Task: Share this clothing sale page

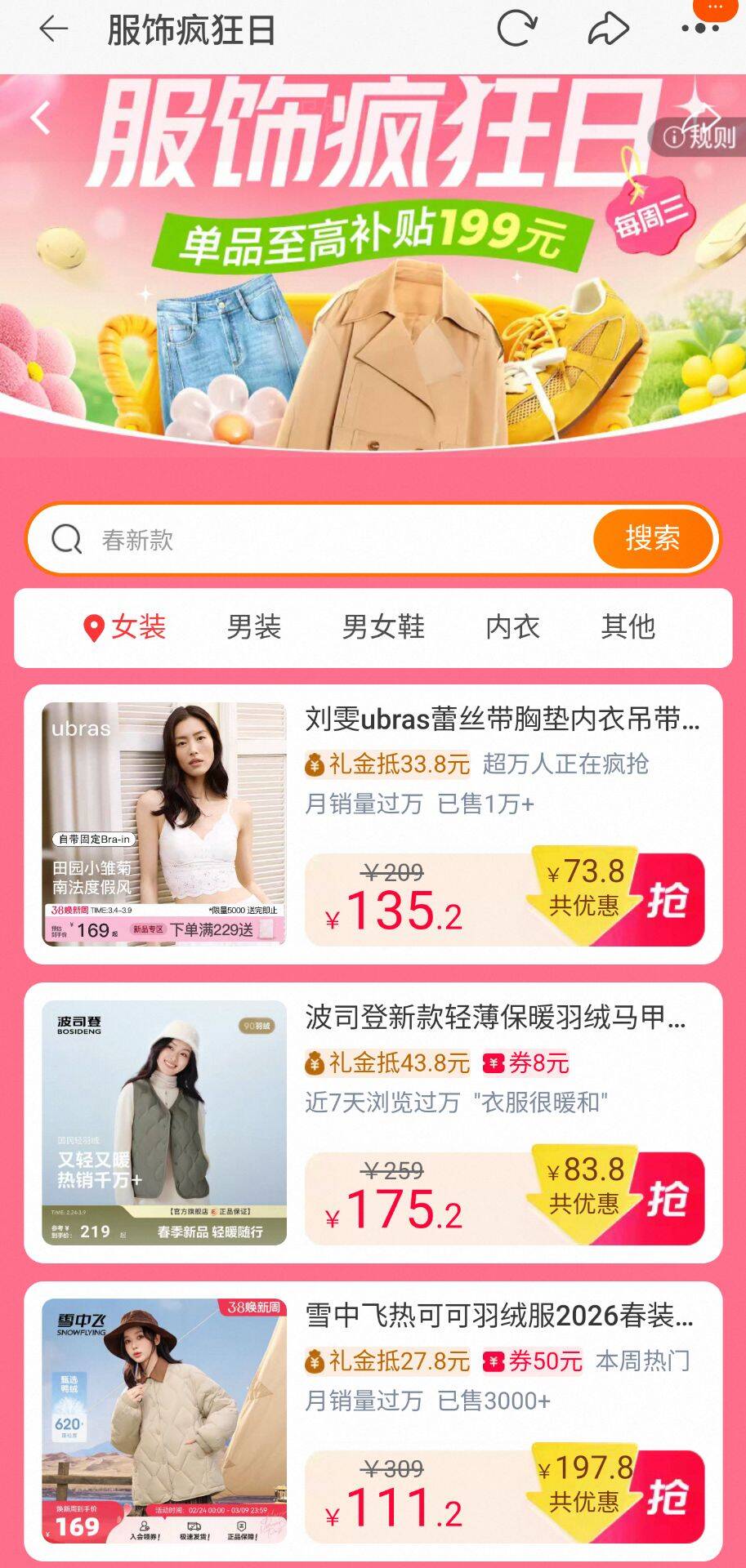Action: pyautogui.click(x=608, y=30)
